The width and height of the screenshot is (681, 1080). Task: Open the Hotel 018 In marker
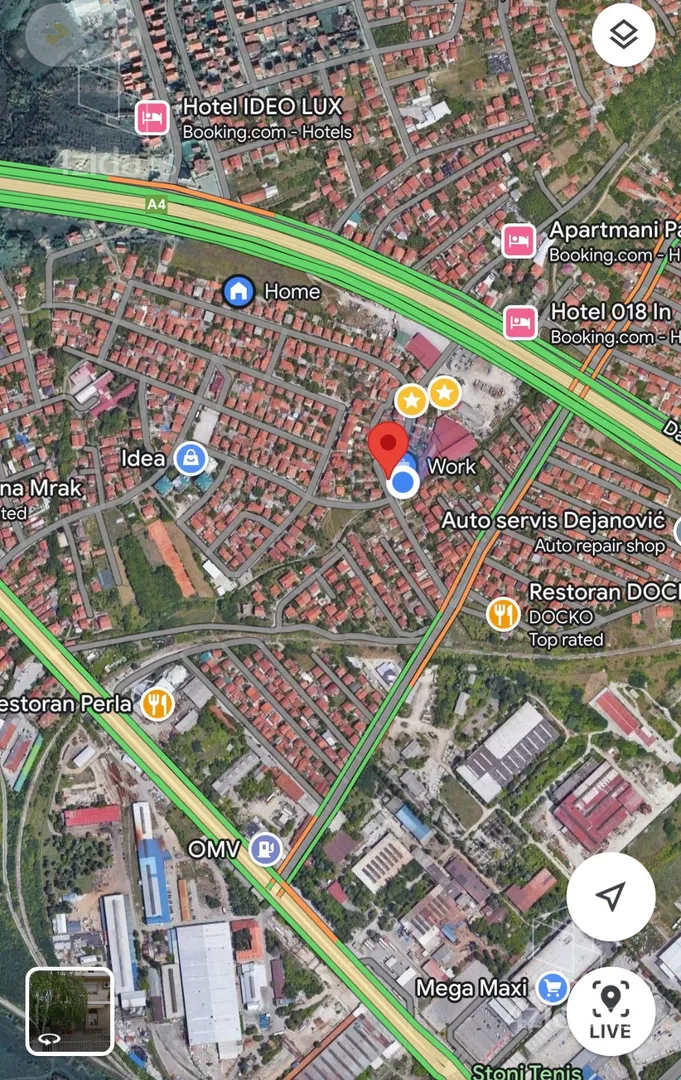click(x=519, y=322)
